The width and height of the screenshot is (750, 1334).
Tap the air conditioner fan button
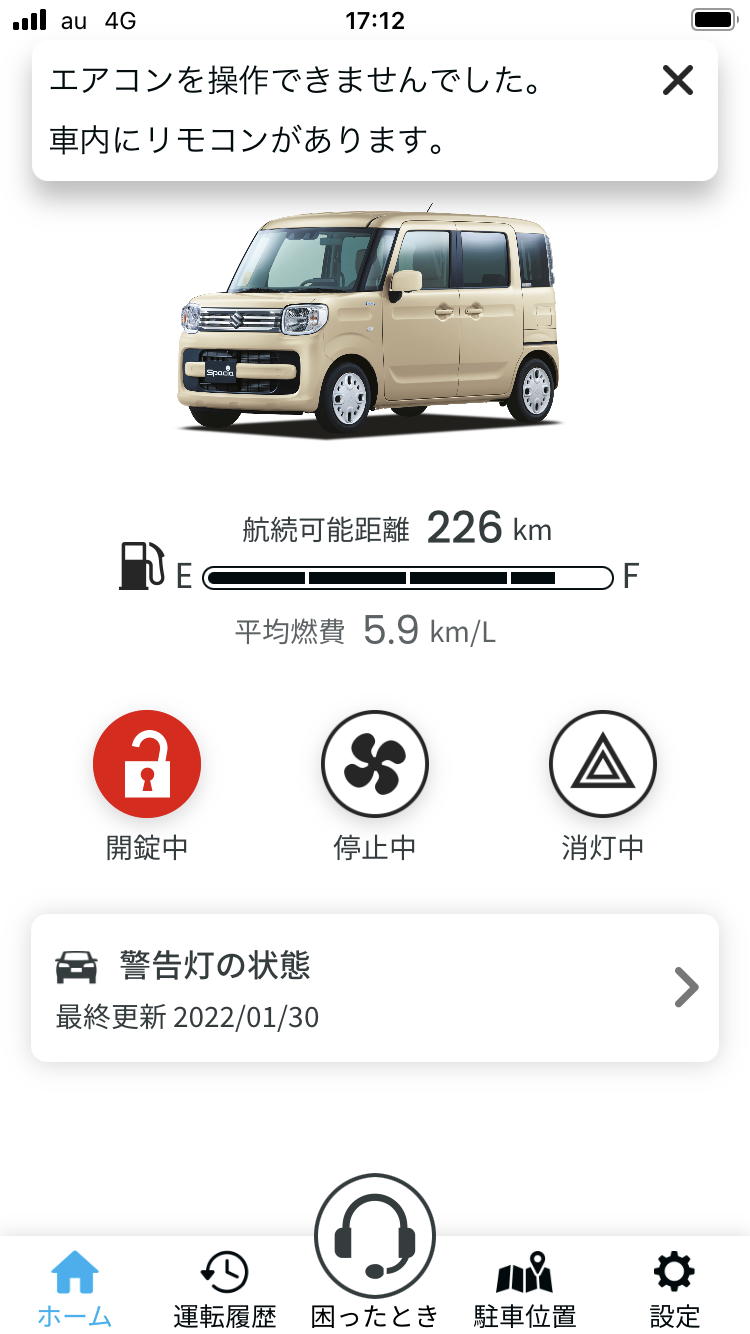[x=375, y=764]
